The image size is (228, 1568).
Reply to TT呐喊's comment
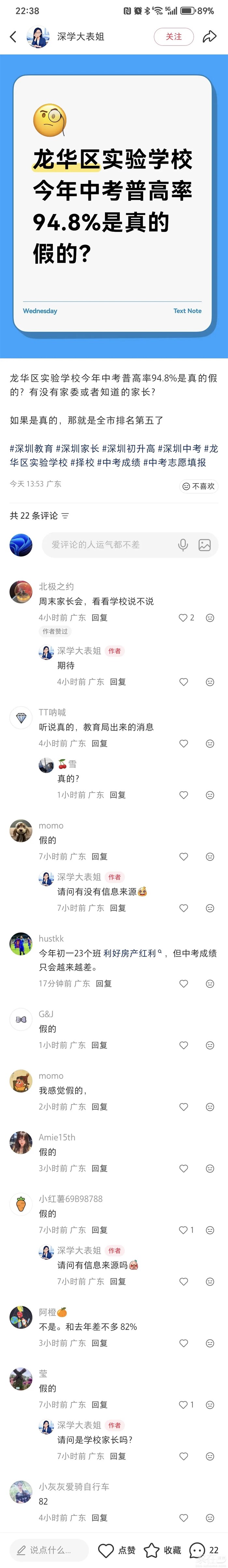point(99,743)
